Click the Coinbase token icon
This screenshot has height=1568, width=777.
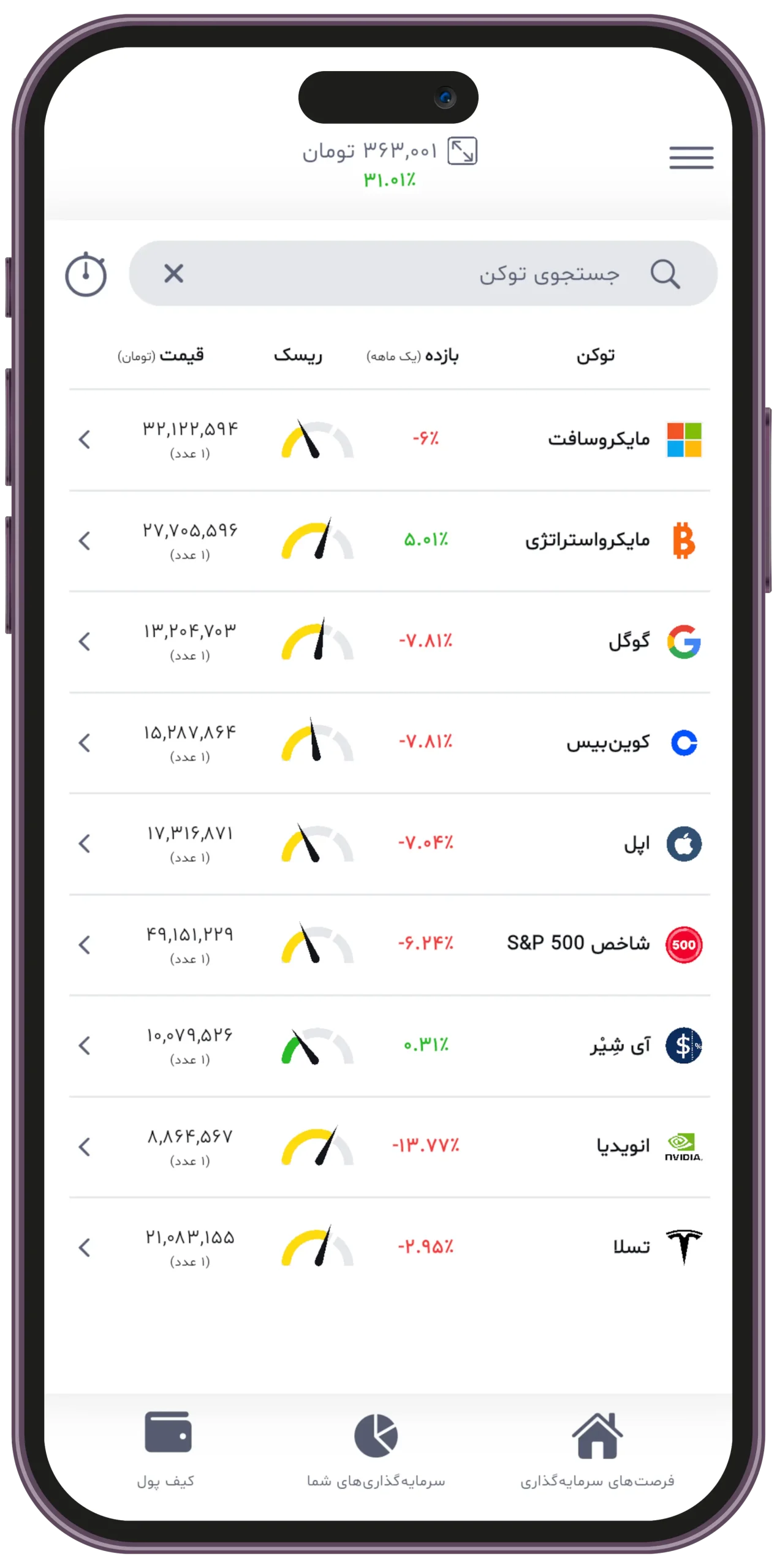coord(686,742)
